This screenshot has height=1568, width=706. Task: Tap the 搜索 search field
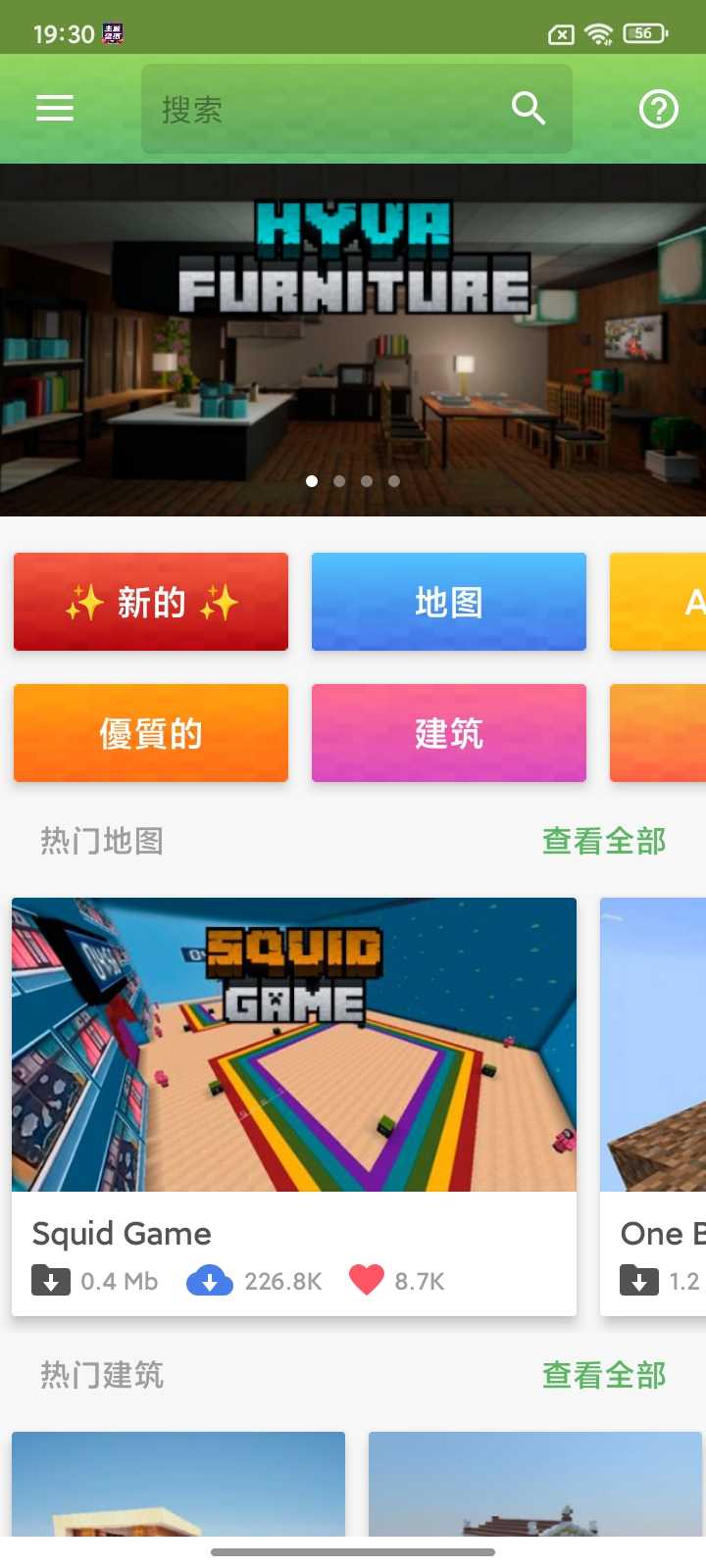pyautogui.click(x=324, y=109)
